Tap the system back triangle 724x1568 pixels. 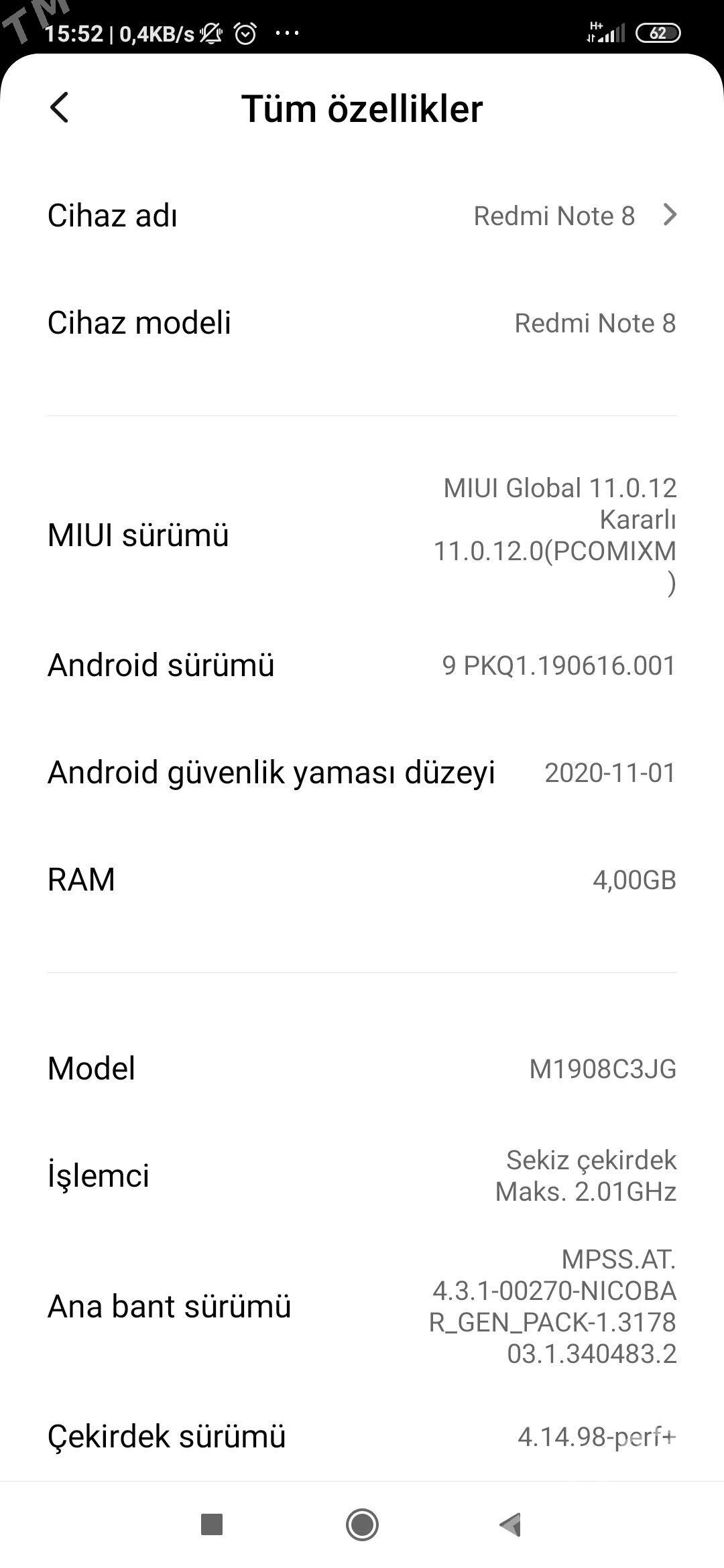[511, 1524]
